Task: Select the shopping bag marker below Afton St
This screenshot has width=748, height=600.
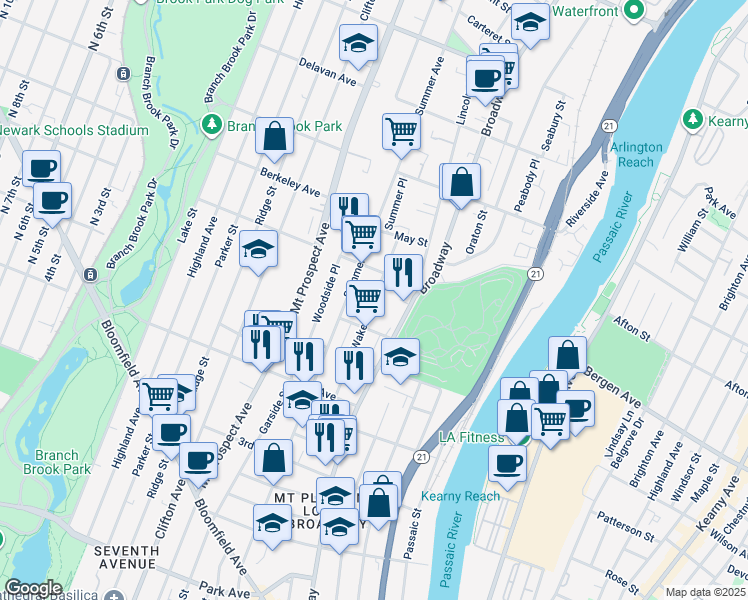Action: pos(567,354)
